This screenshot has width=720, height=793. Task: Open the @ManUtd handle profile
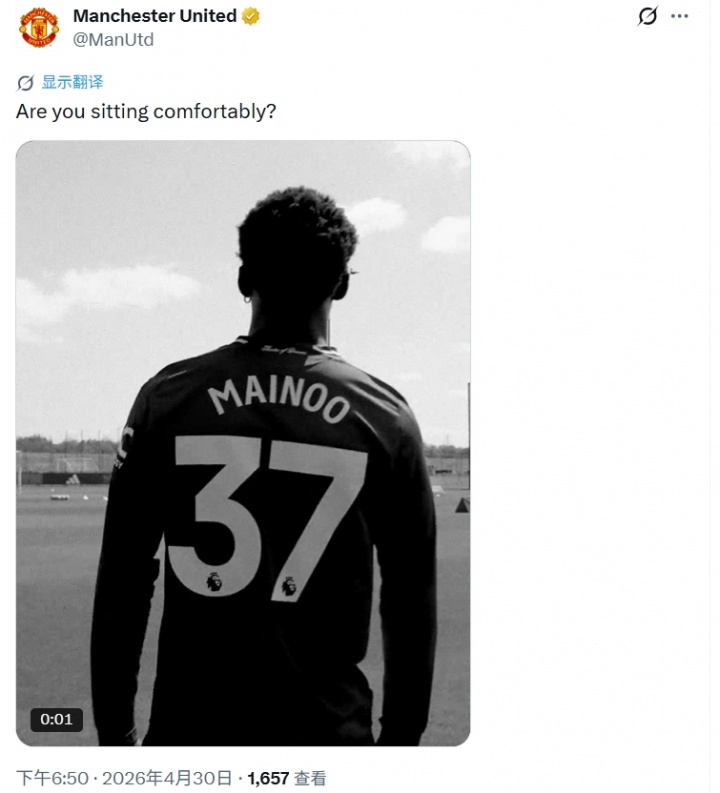(114, 40)
